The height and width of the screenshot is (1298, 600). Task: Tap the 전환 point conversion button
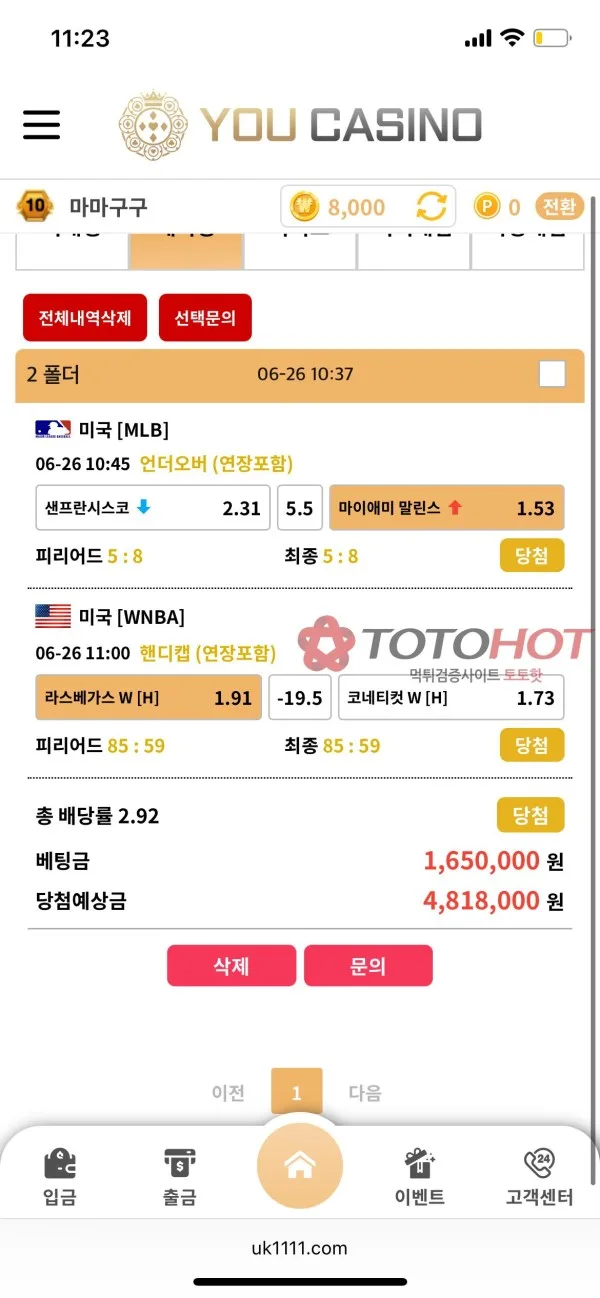click(559, 206)
